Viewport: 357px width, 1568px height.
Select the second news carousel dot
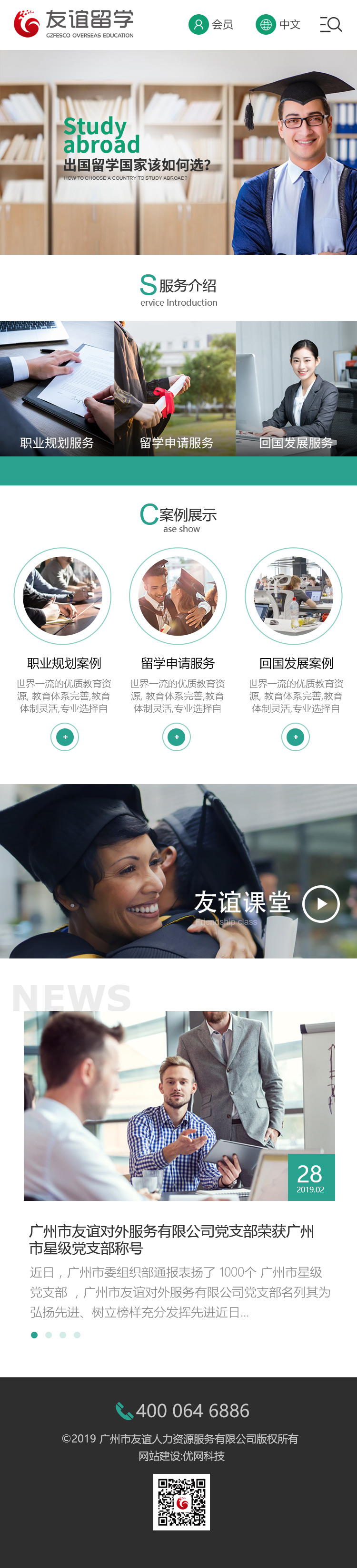point(49,1335)
